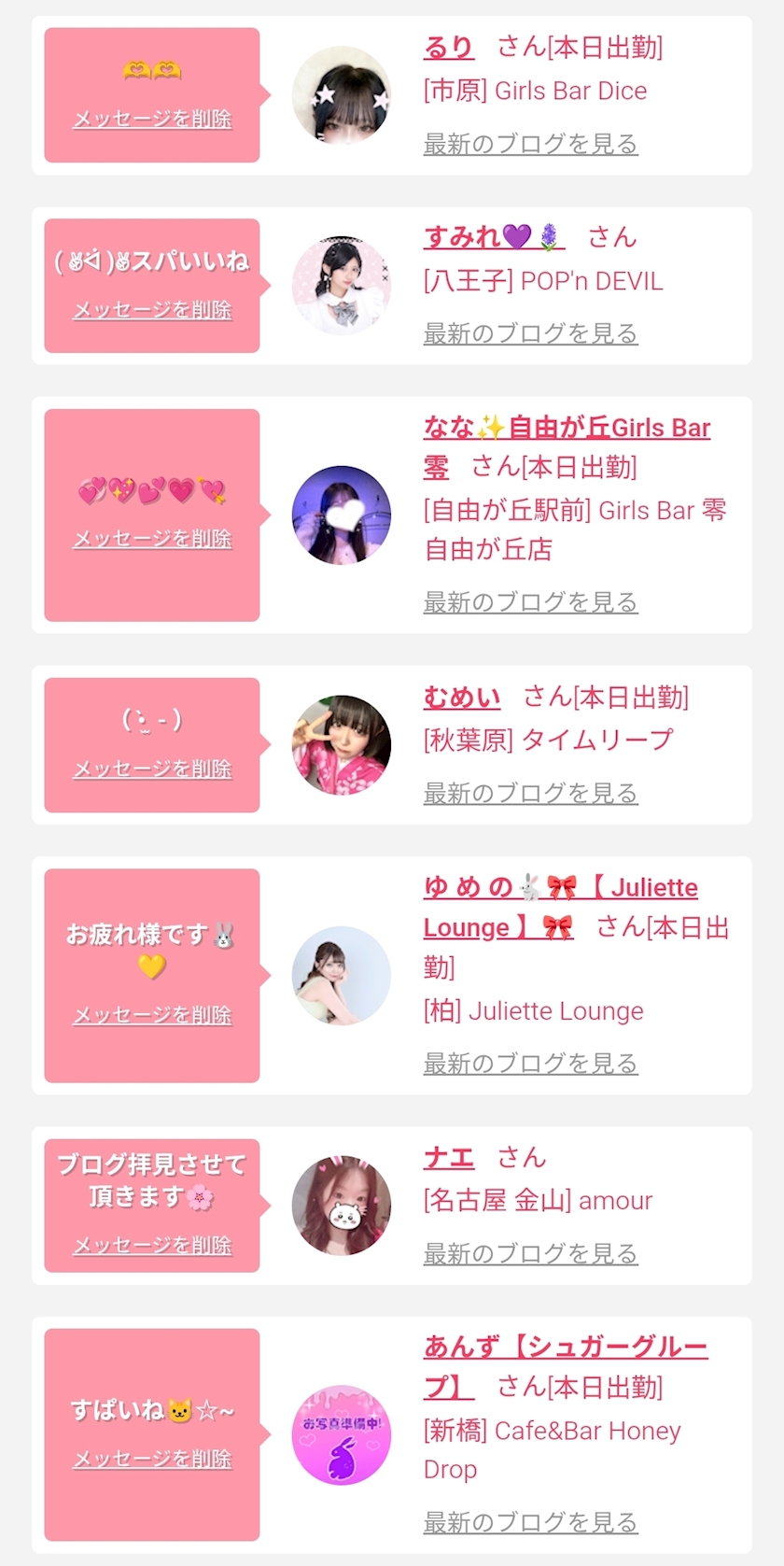Delete the すぱいね message to あんず
The image size is (784, 1566).
[152, 1460]
